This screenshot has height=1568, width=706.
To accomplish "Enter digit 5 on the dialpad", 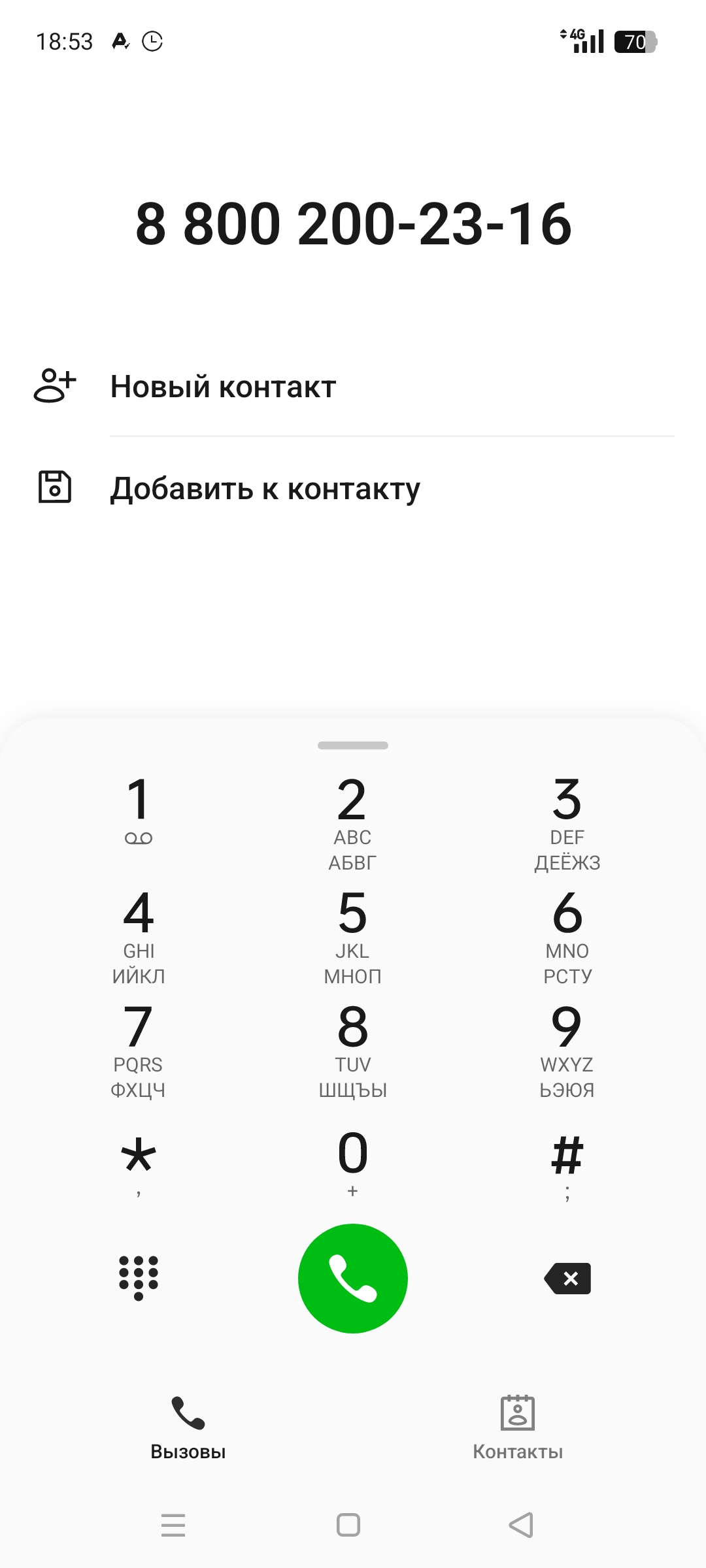I will click(x=352, y=937).
